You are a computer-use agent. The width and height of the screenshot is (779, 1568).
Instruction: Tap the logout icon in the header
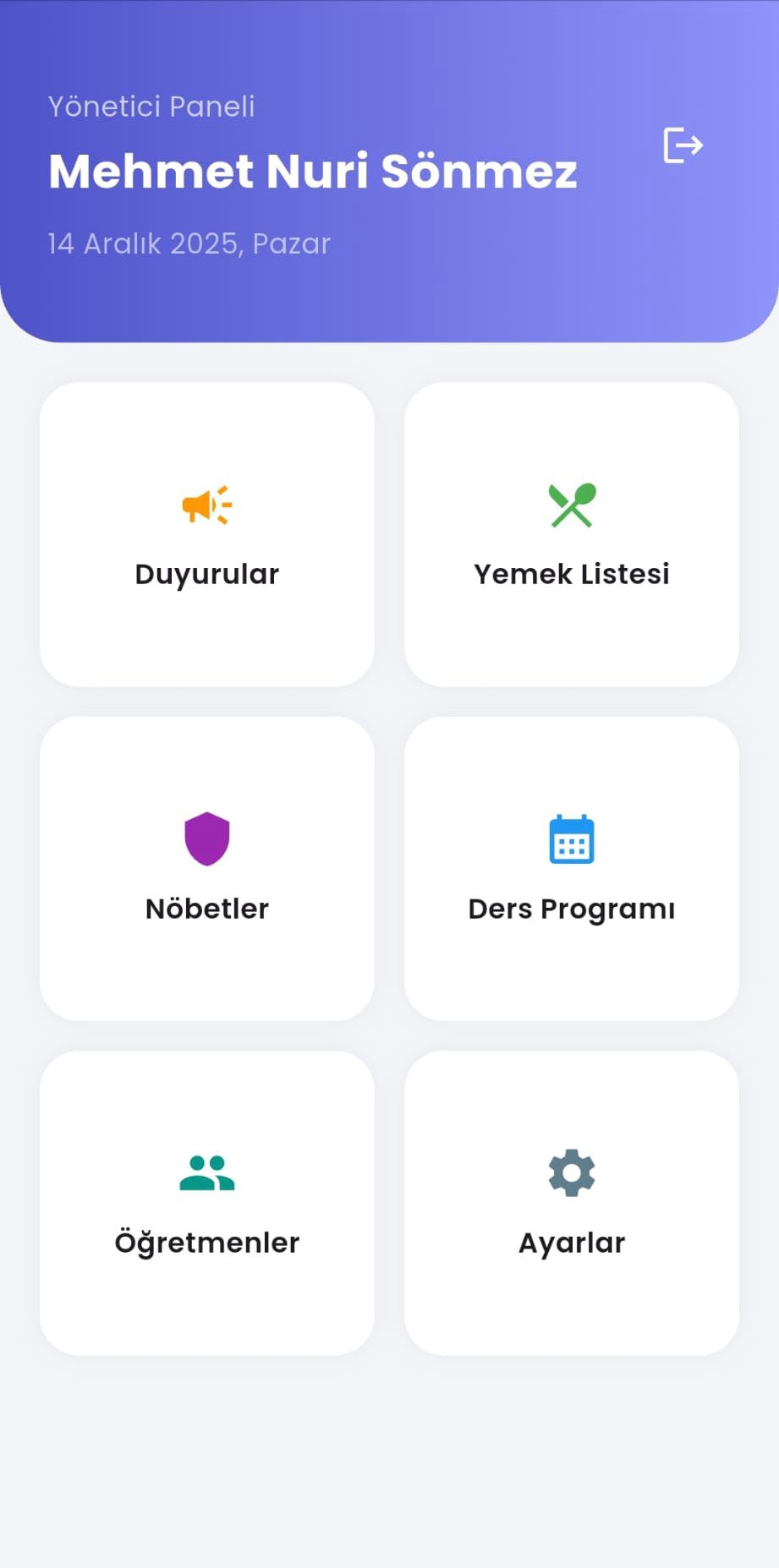(683, 145)
